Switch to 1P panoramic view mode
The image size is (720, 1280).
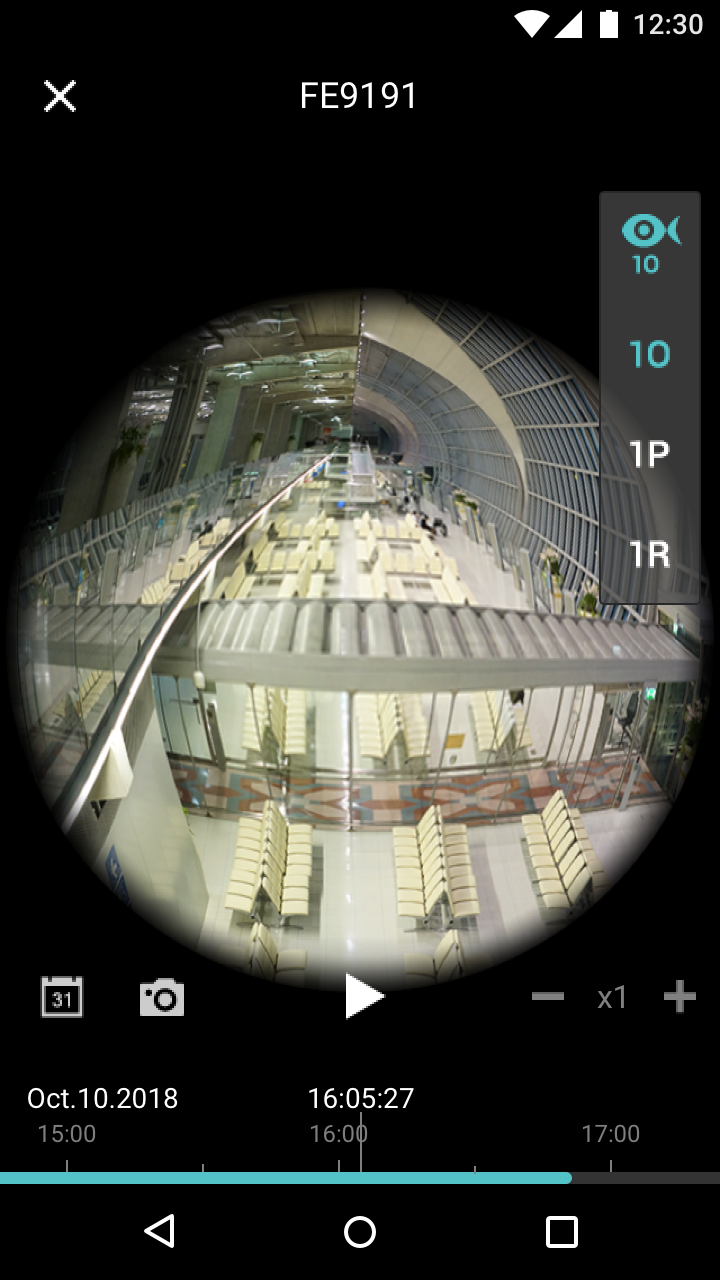tap(649, 454)
